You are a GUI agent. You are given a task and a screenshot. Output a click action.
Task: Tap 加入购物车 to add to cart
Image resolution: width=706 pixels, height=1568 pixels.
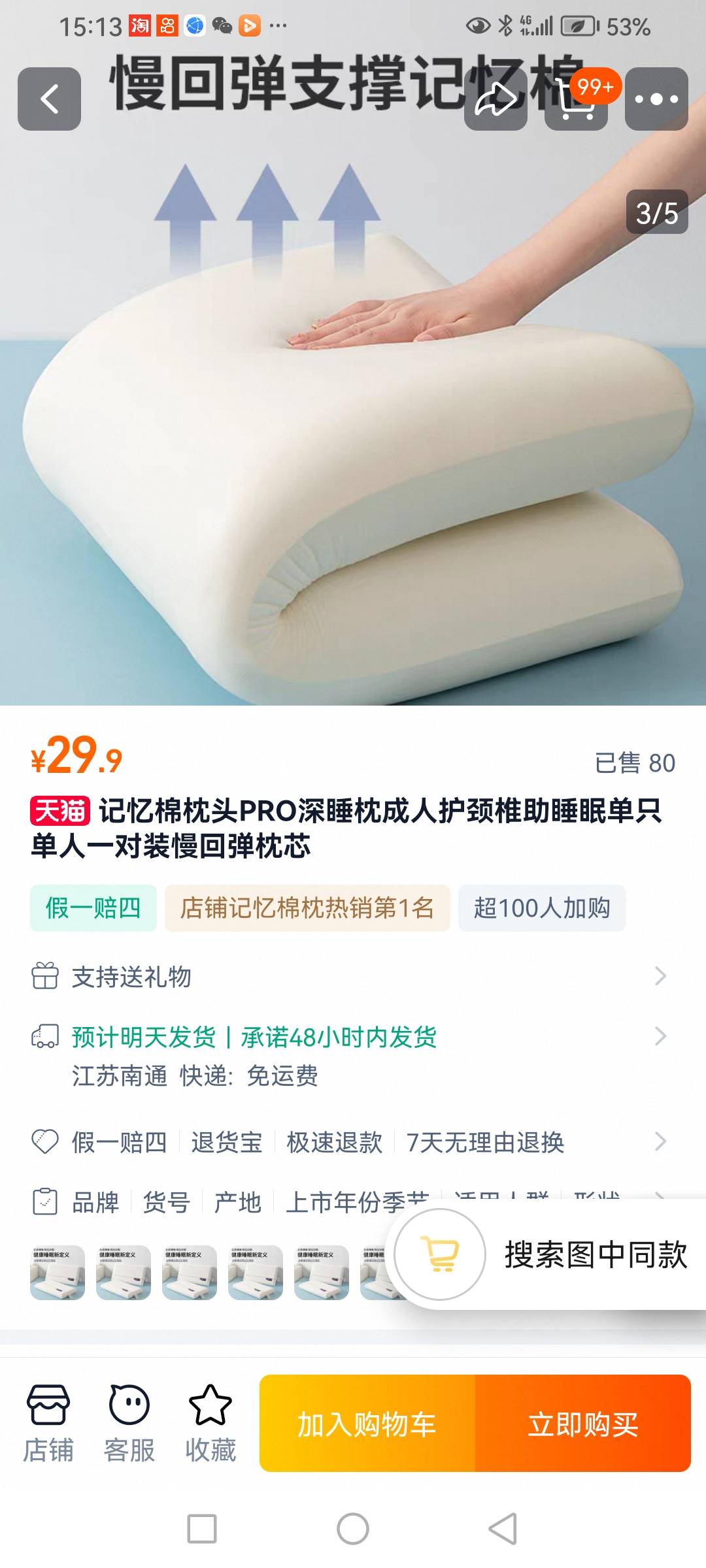click(367, 1424)
